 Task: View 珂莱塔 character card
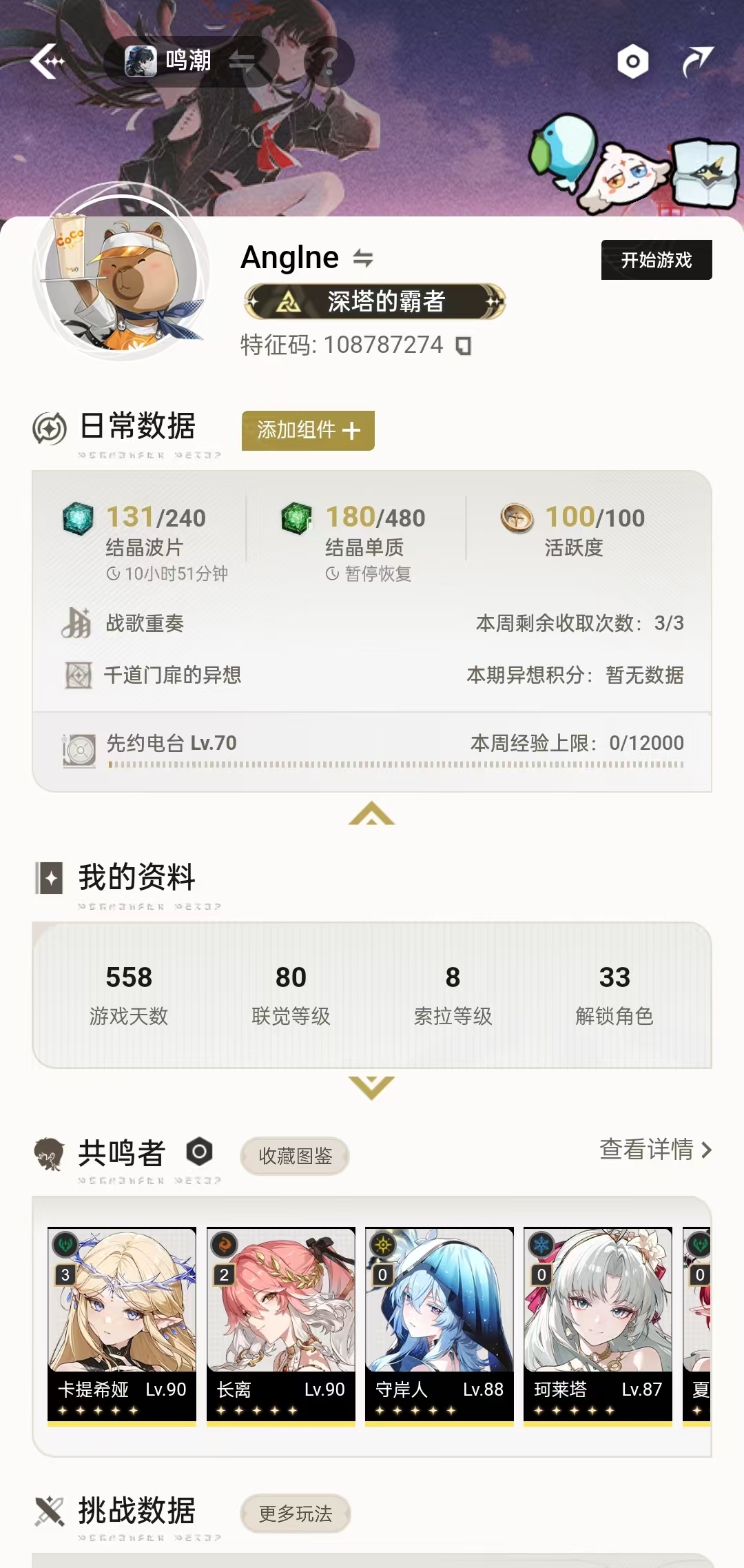click(597, 1323)
